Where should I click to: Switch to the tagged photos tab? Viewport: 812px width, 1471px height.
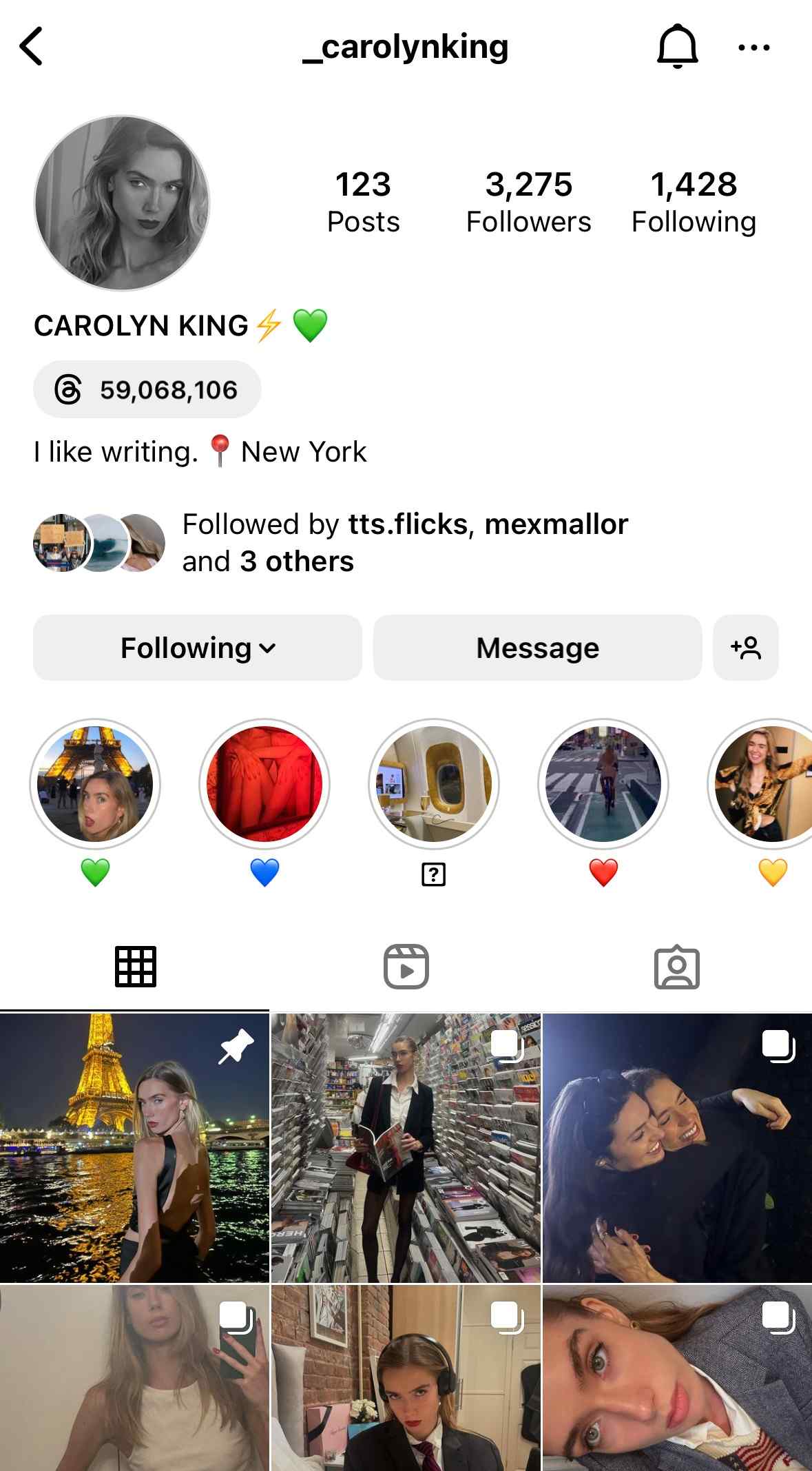(676, 967)
